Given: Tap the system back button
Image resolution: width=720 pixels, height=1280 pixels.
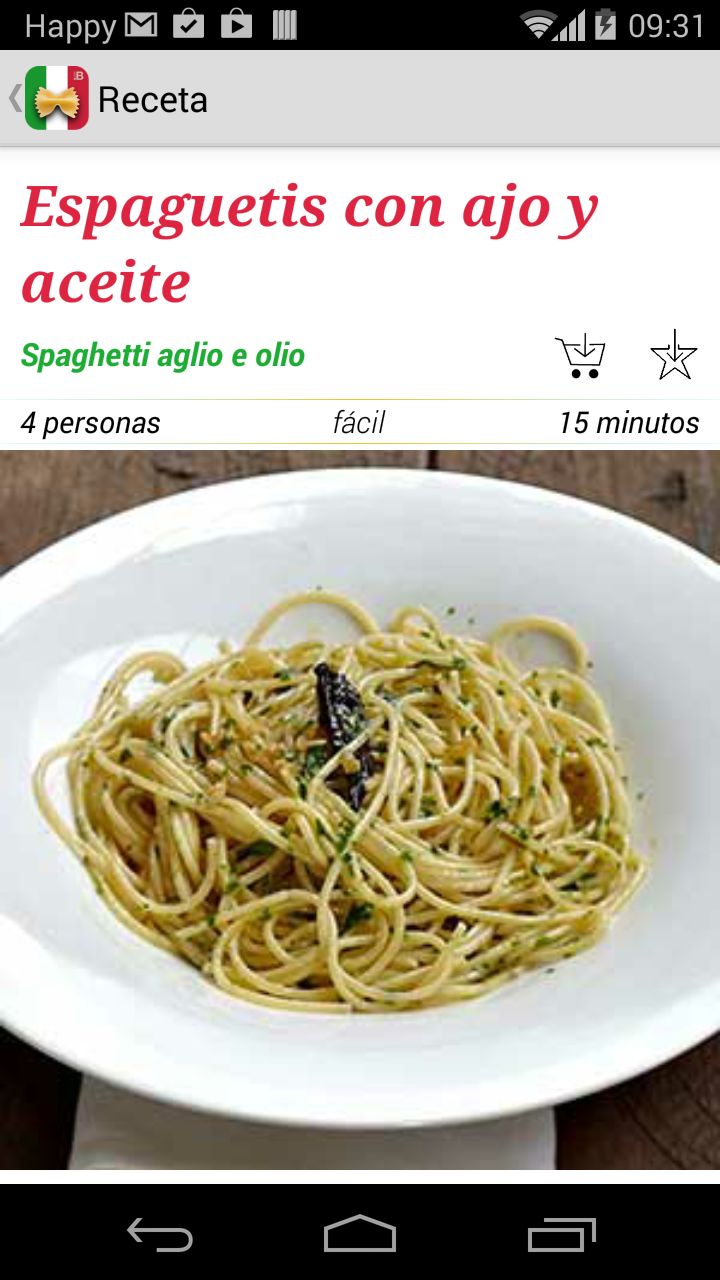Looking at the screenshot, I should 160,1235.
